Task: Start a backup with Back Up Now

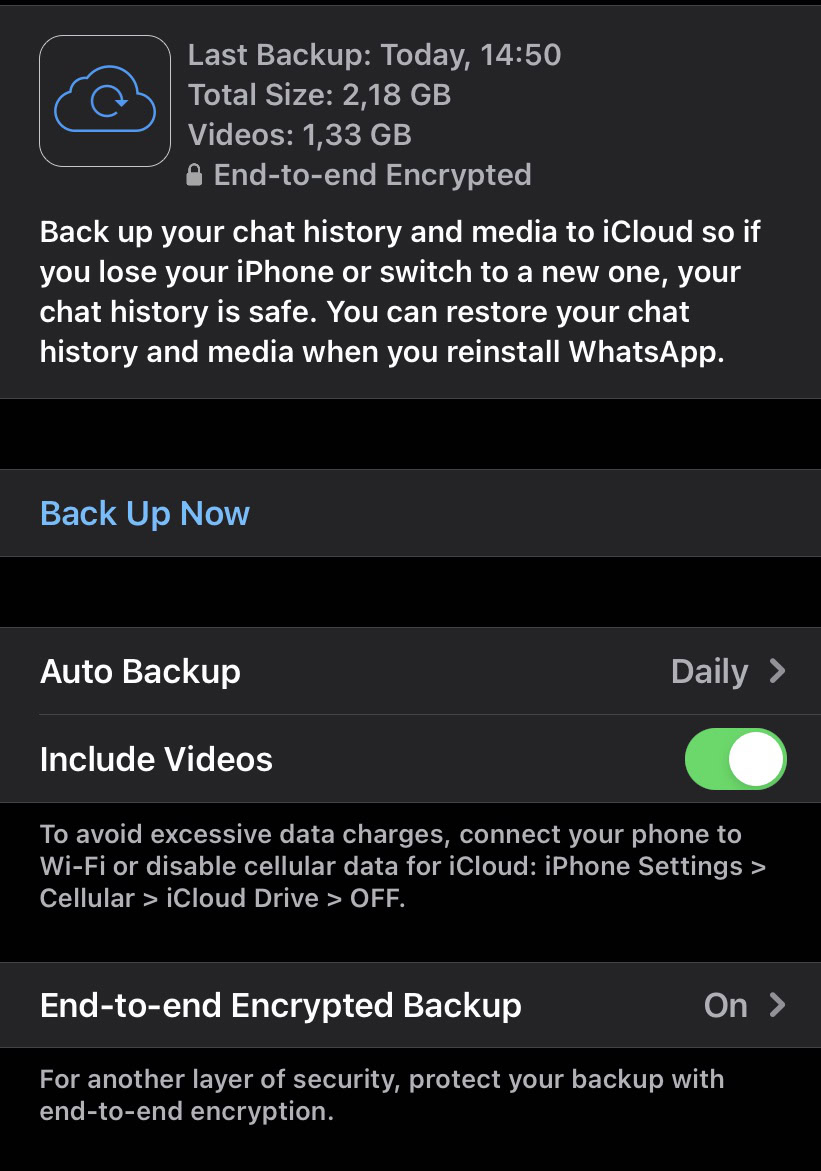Action: pos(410,513)
